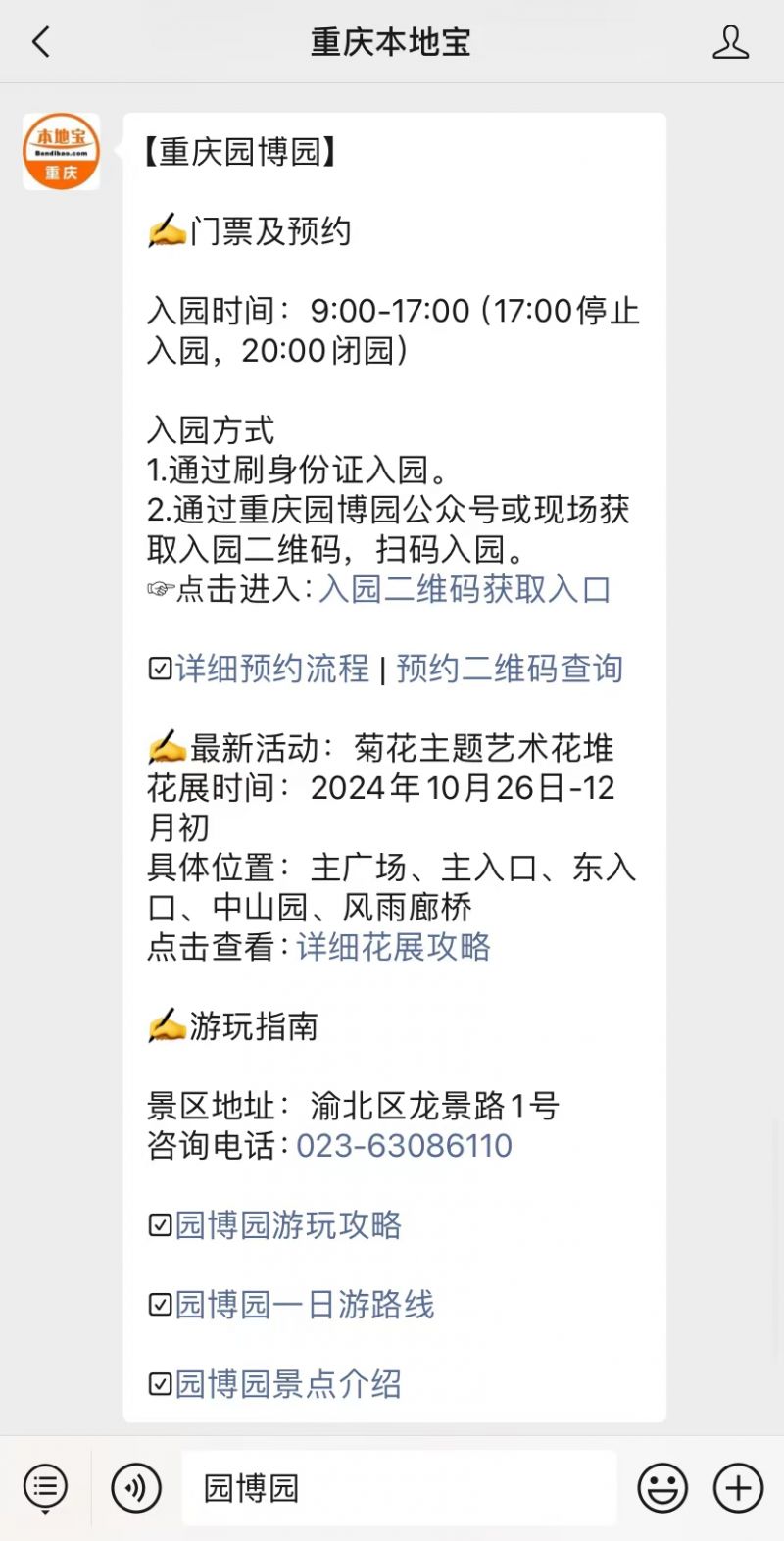The height and width of the screenshot is (1541, 784).
Task: Open 园博园一日游路线 link
Action: coord(304,1305)
